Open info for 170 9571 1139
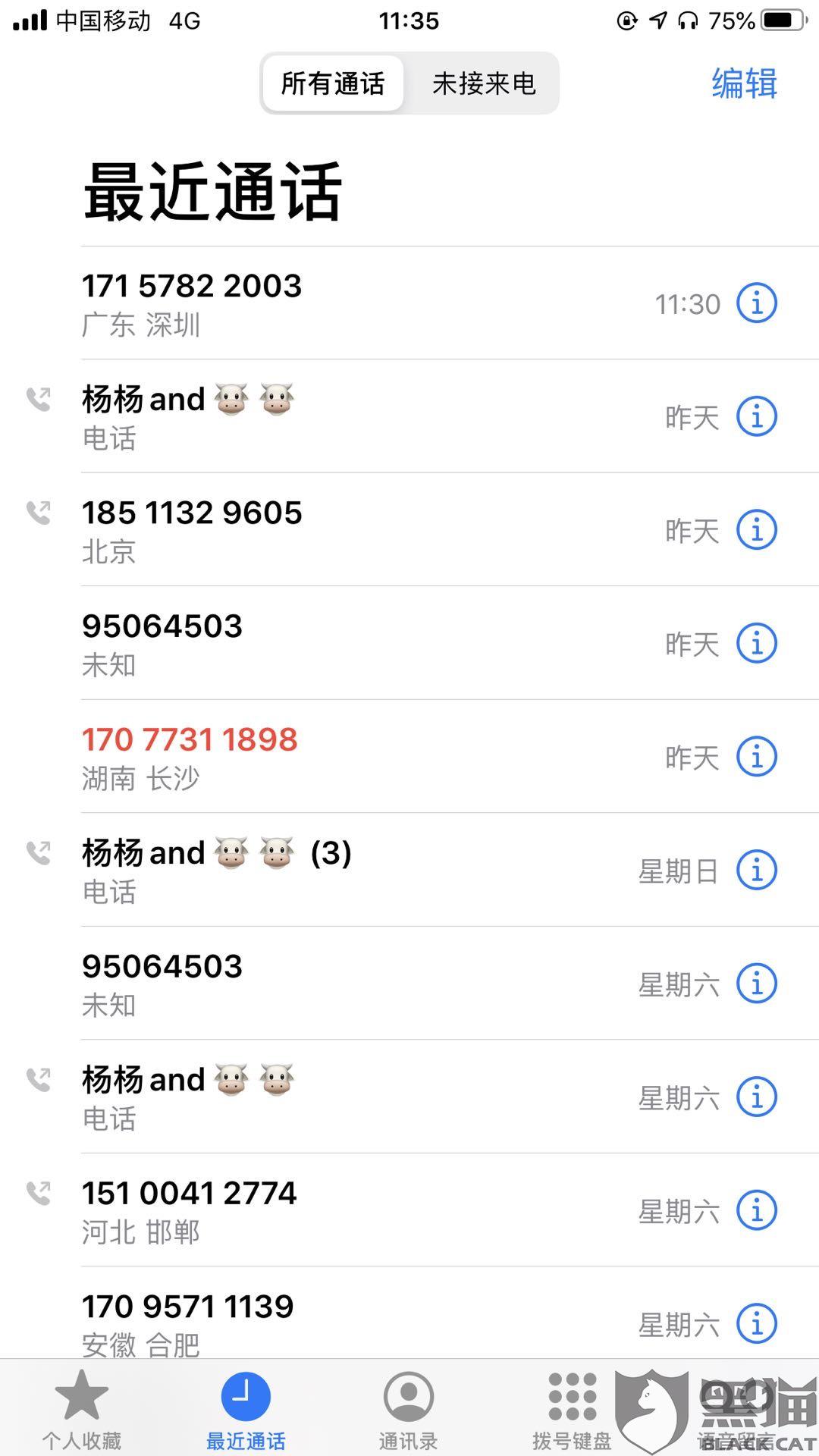This screenshot has height=1456, width=819. pyautogui.click(x=757, y=1324)
